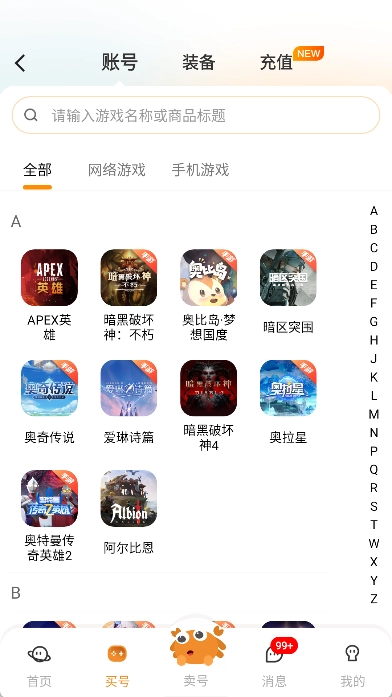
Task: Go back using the top-left arrow
Action: point(20,63)
